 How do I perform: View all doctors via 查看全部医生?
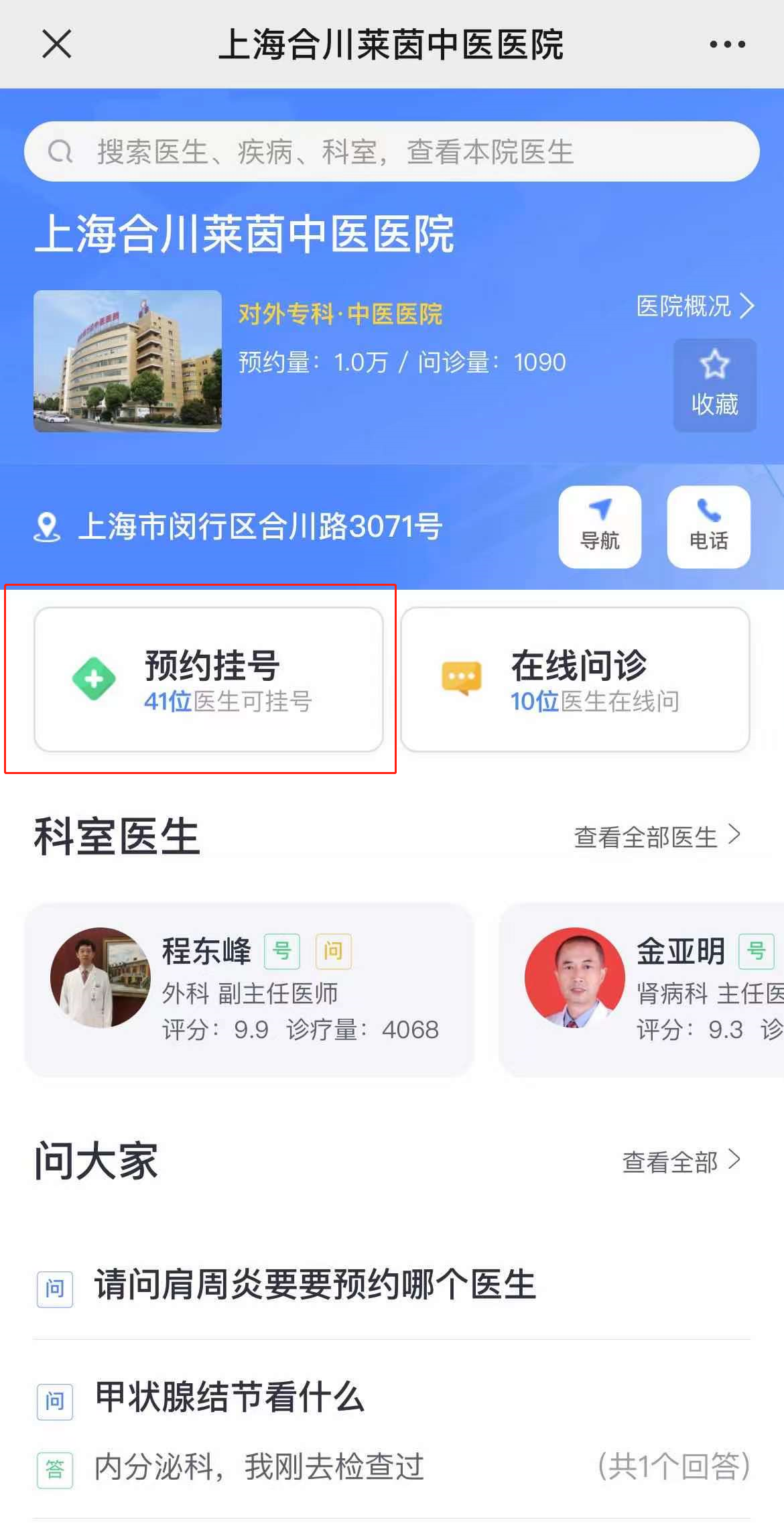[657, 836]
